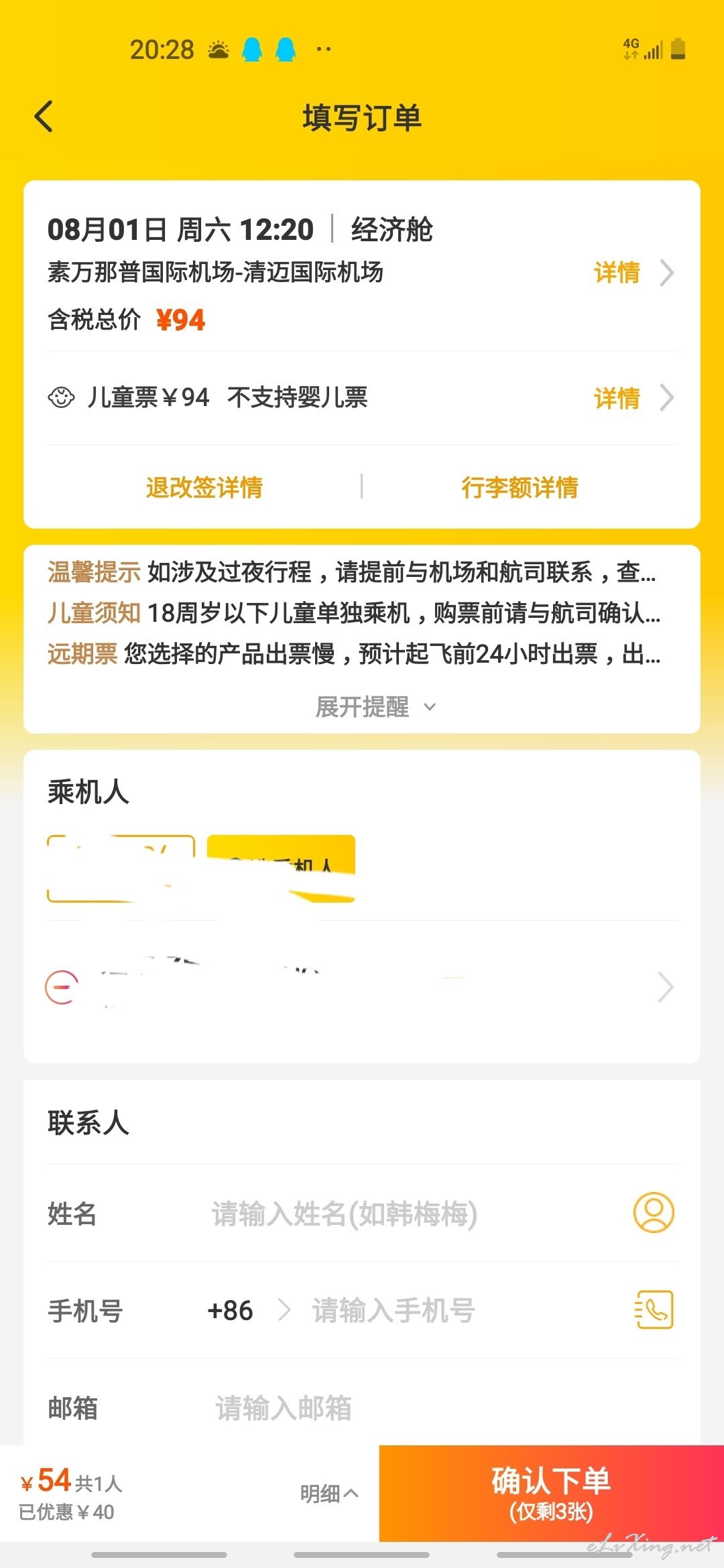View 退改签详情

(x=204, y=487)
